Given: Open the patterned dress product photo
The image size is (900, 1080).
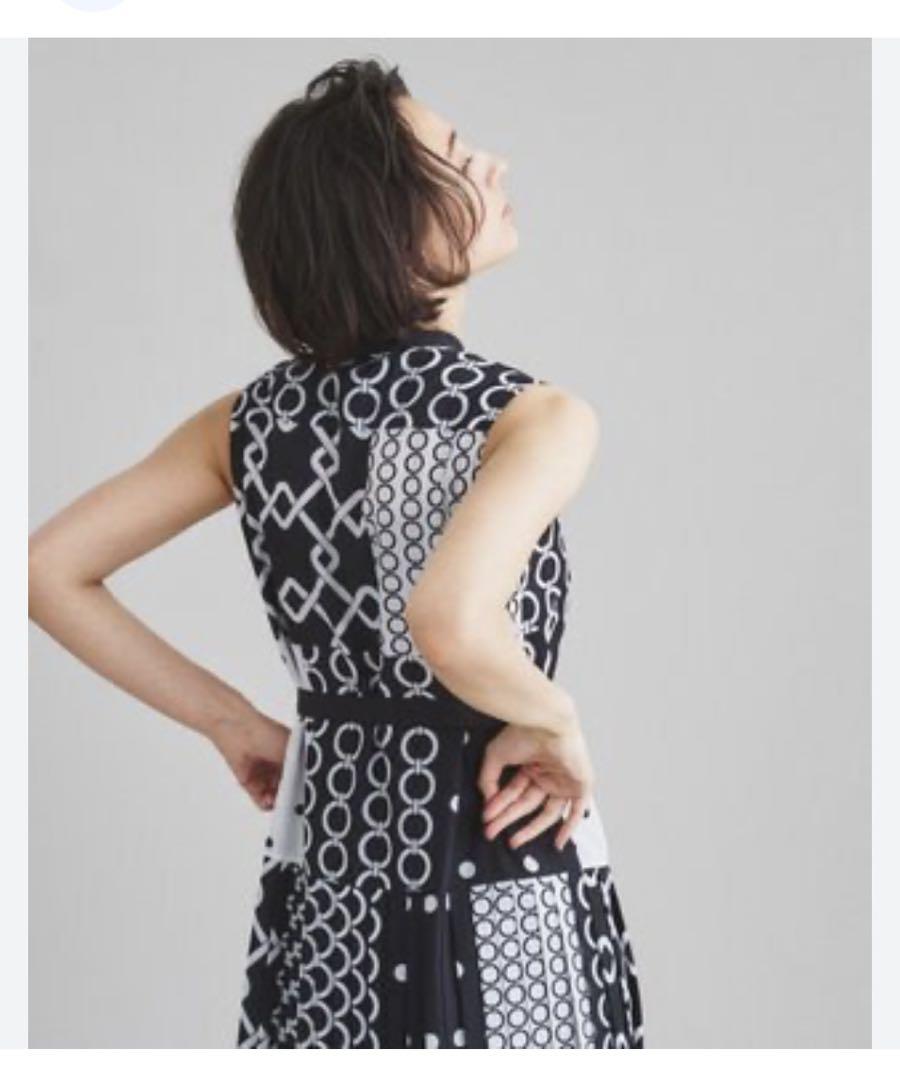Looking at the screenshot, I should [449, 543].
